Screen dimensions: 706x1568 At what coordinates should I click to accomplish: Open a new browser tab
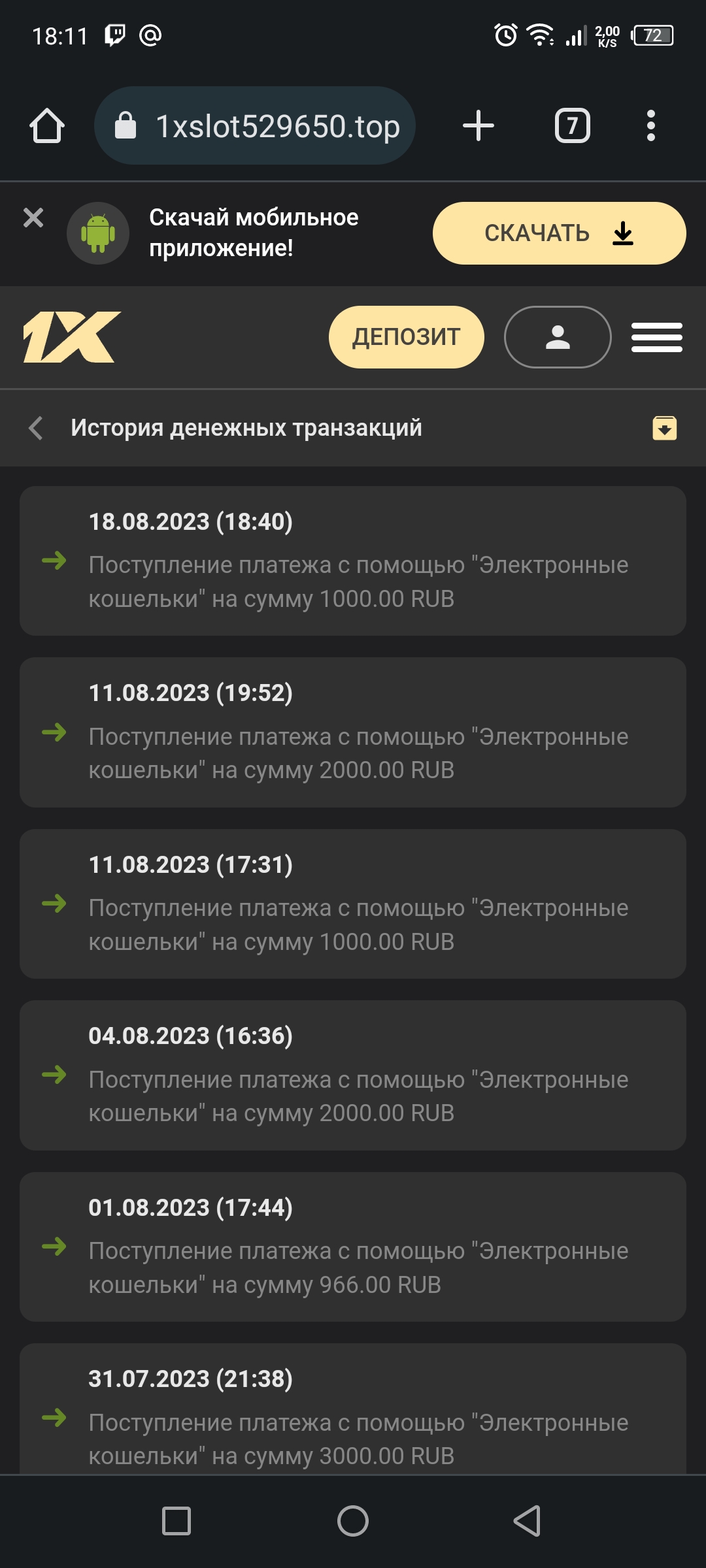point(478,125)
